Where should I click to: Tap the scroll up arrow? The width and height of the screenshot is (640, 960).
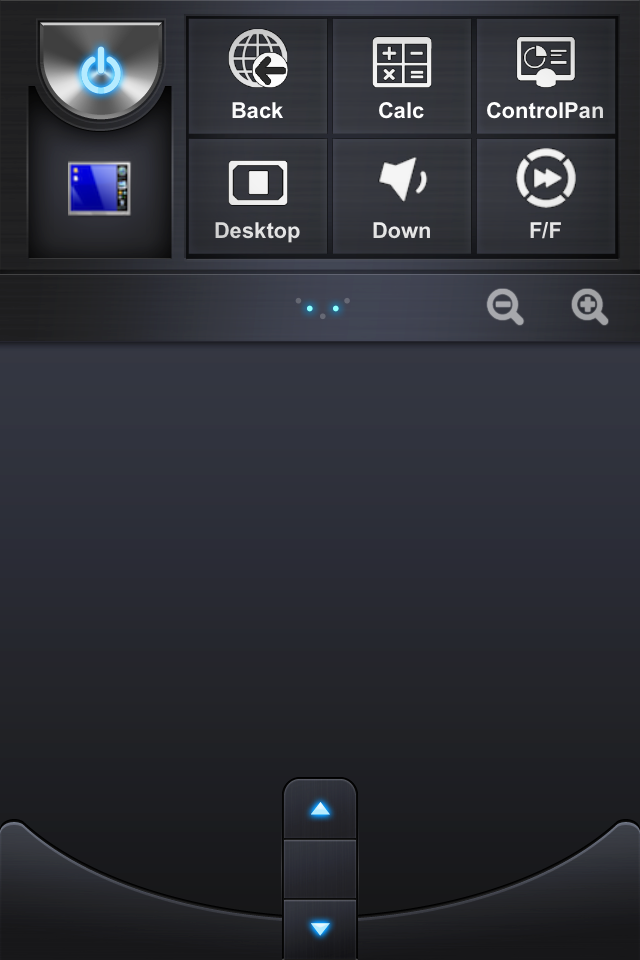point(320,809)
